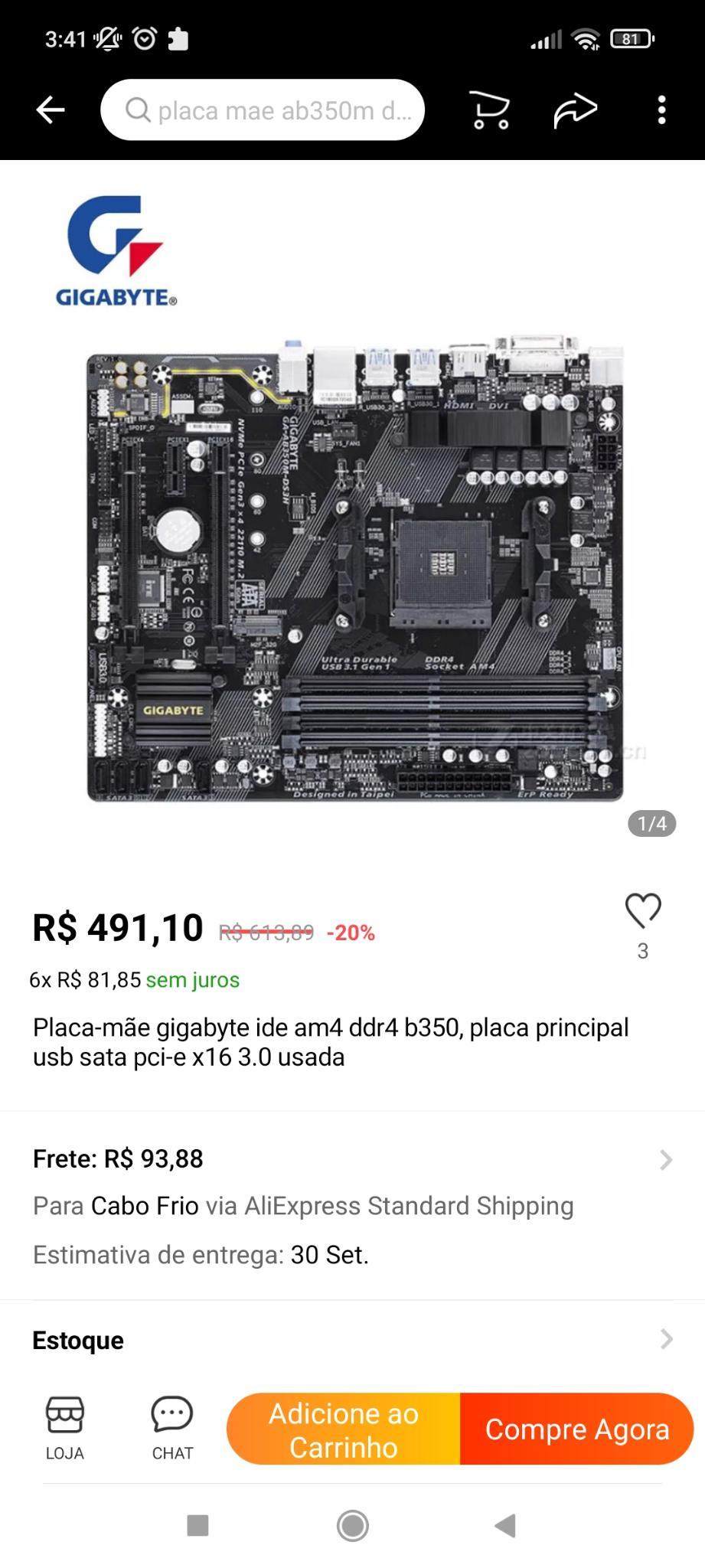Open the three-dot overflow menu
The image size is (705, 1568).
tap(662, 110)
